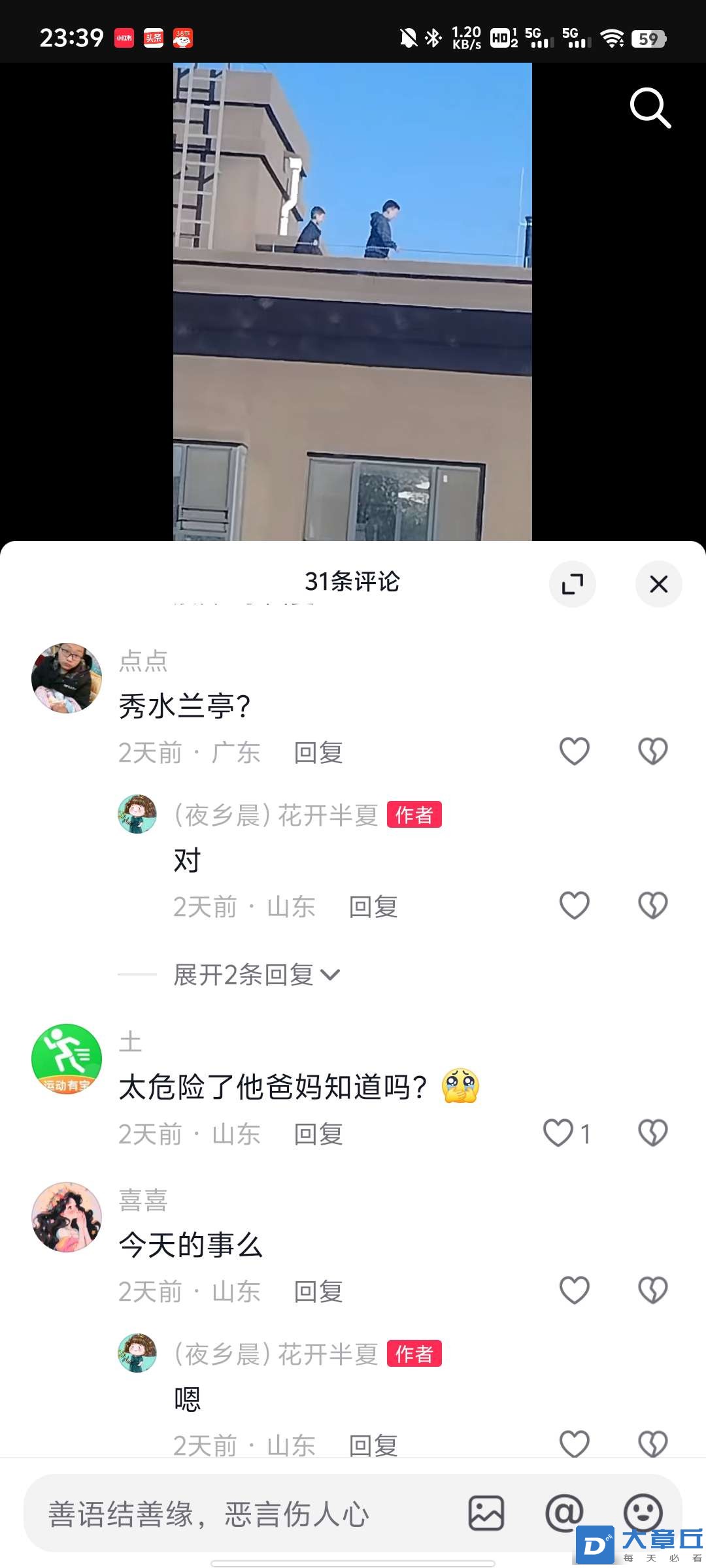The width and height of the screenshot is (706, 1568).
Task: Attach an image to the comment
Action: [x=486, y=1513]
